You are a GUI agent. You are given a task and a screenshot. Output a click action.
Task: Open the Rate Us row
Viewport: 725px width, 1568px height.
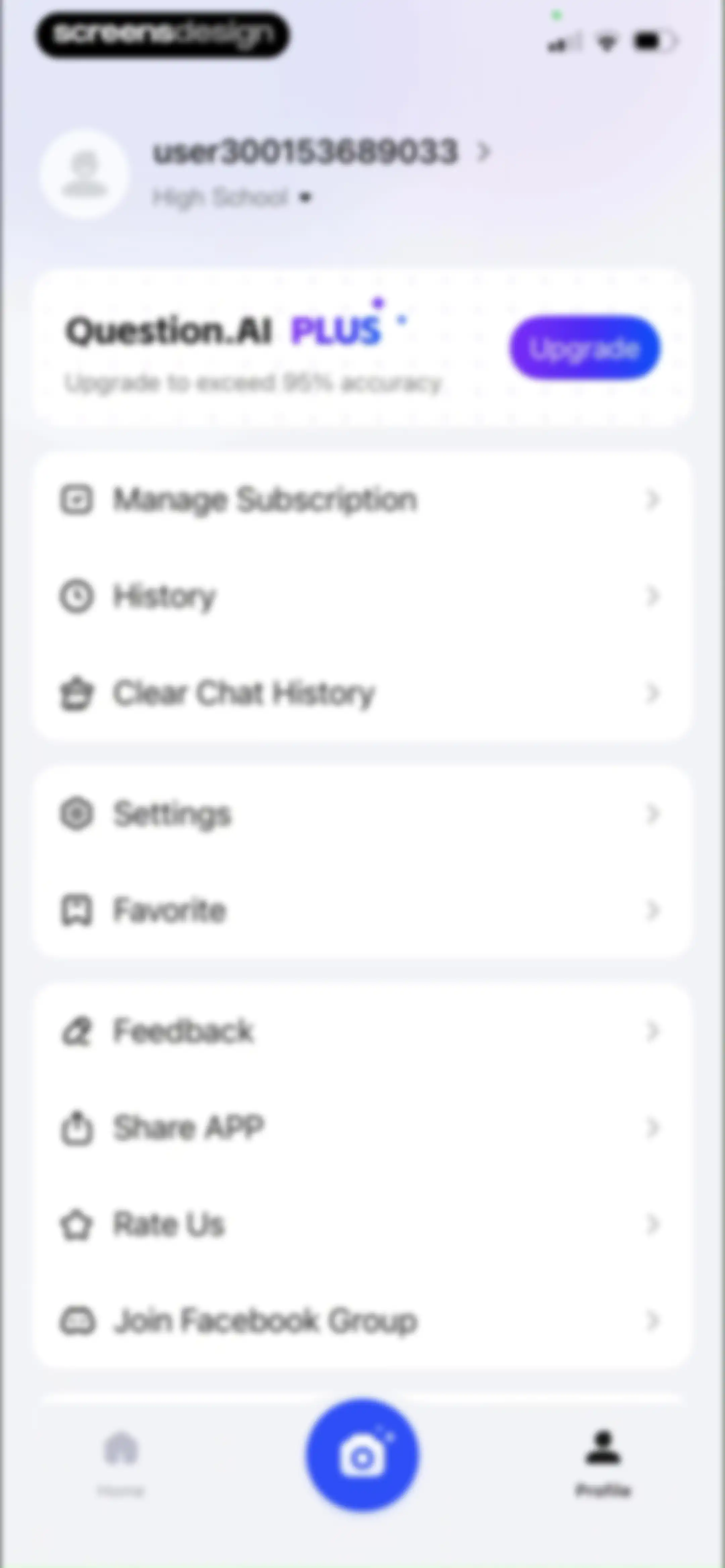click(x=362, y=1224)
